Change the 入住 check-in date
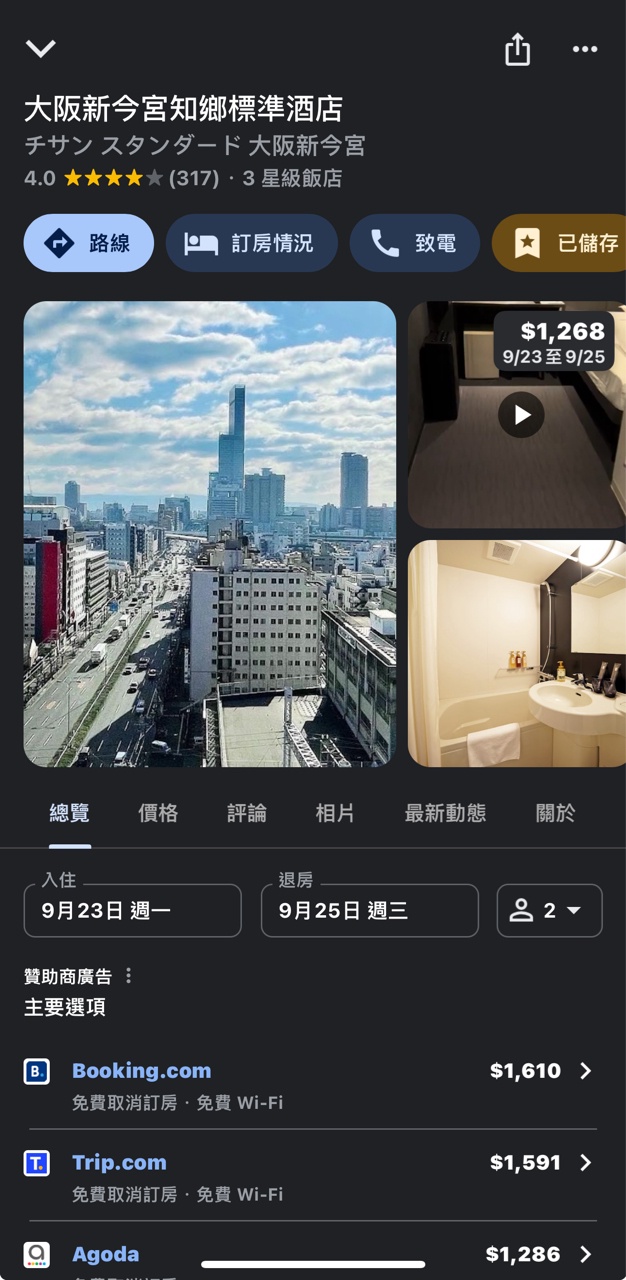 tap(132, 911)
